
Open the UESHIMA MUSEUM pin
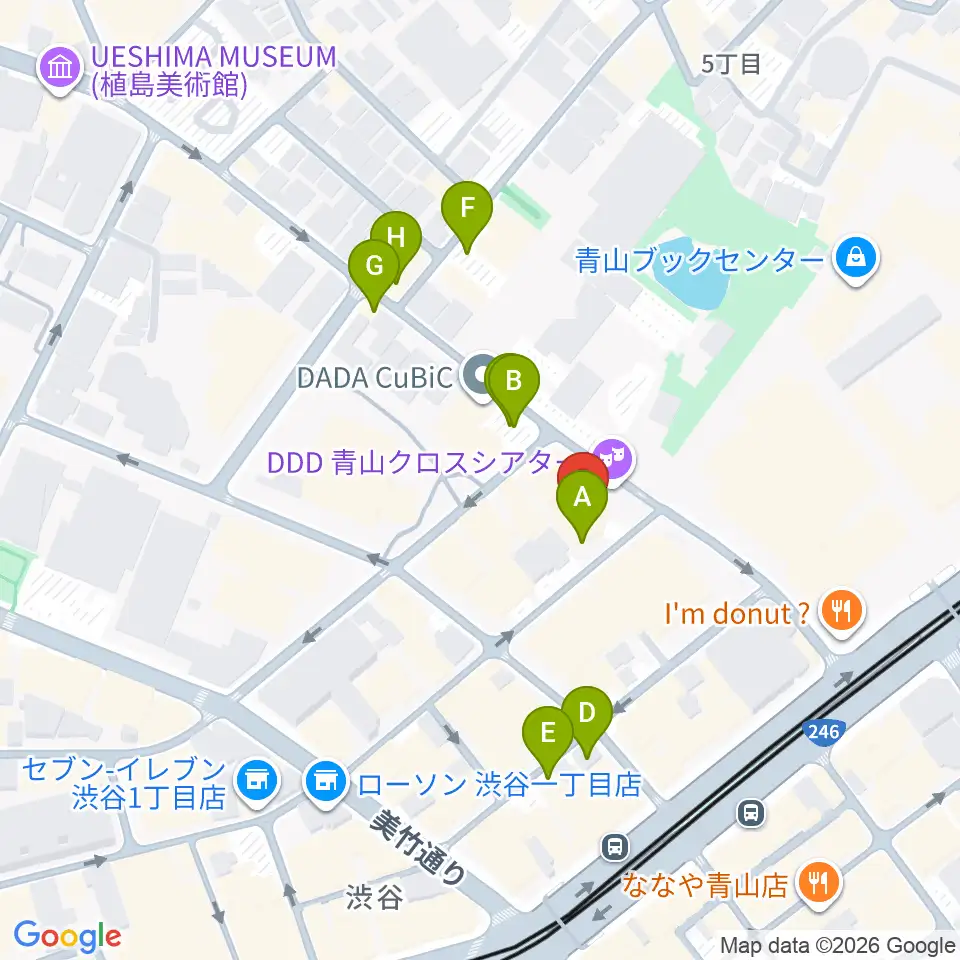pos(59,69)
